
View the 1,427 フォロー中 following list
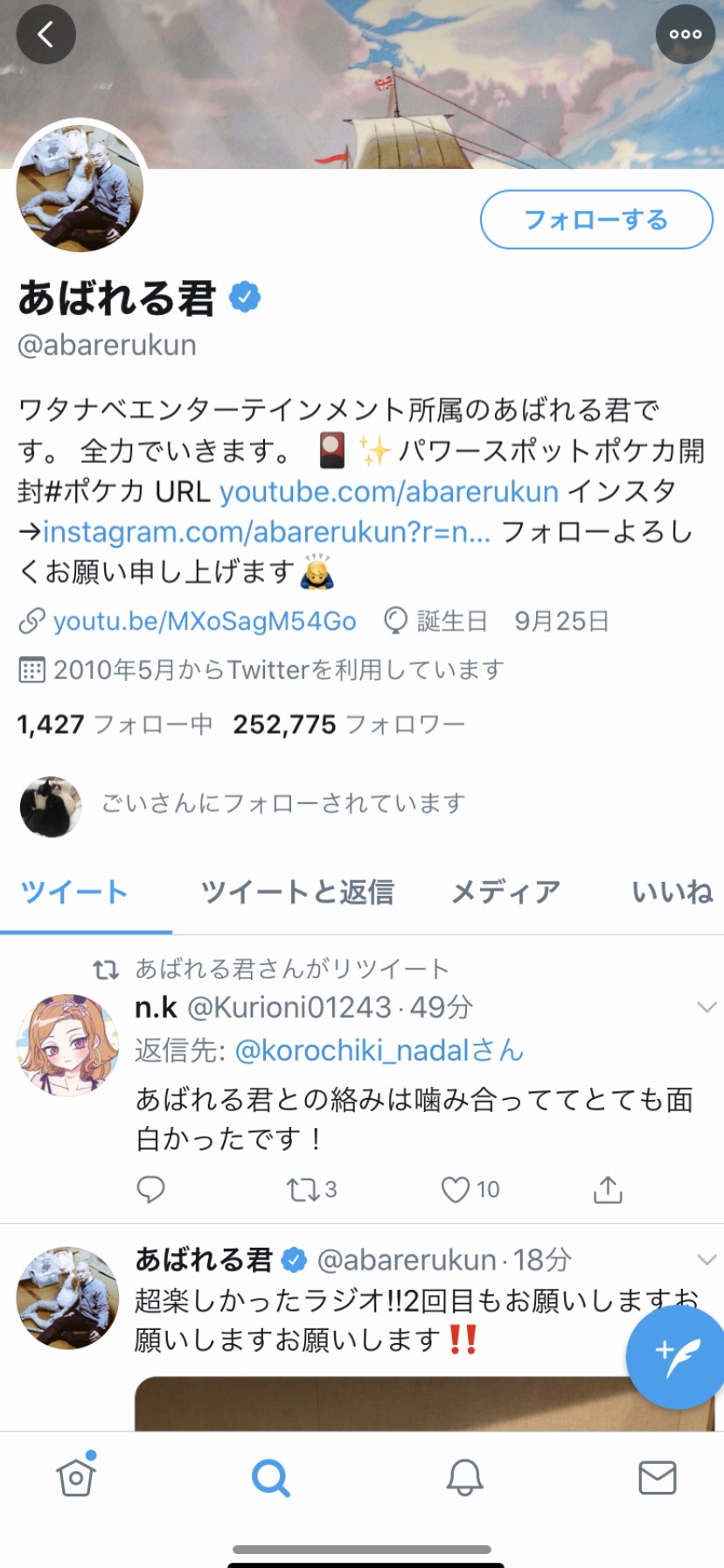pos(115,724)
